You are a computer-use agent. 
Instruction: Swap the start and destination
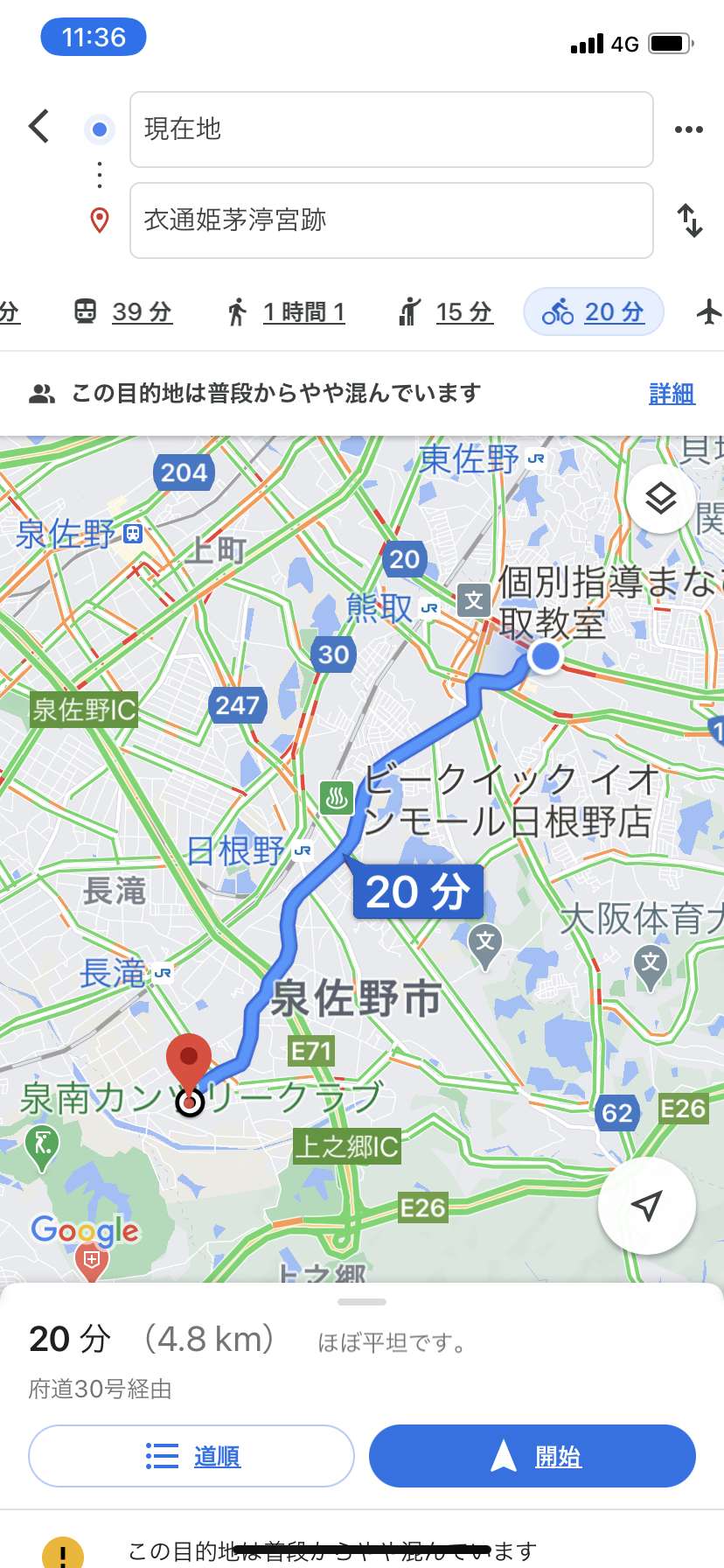(690, 220)
